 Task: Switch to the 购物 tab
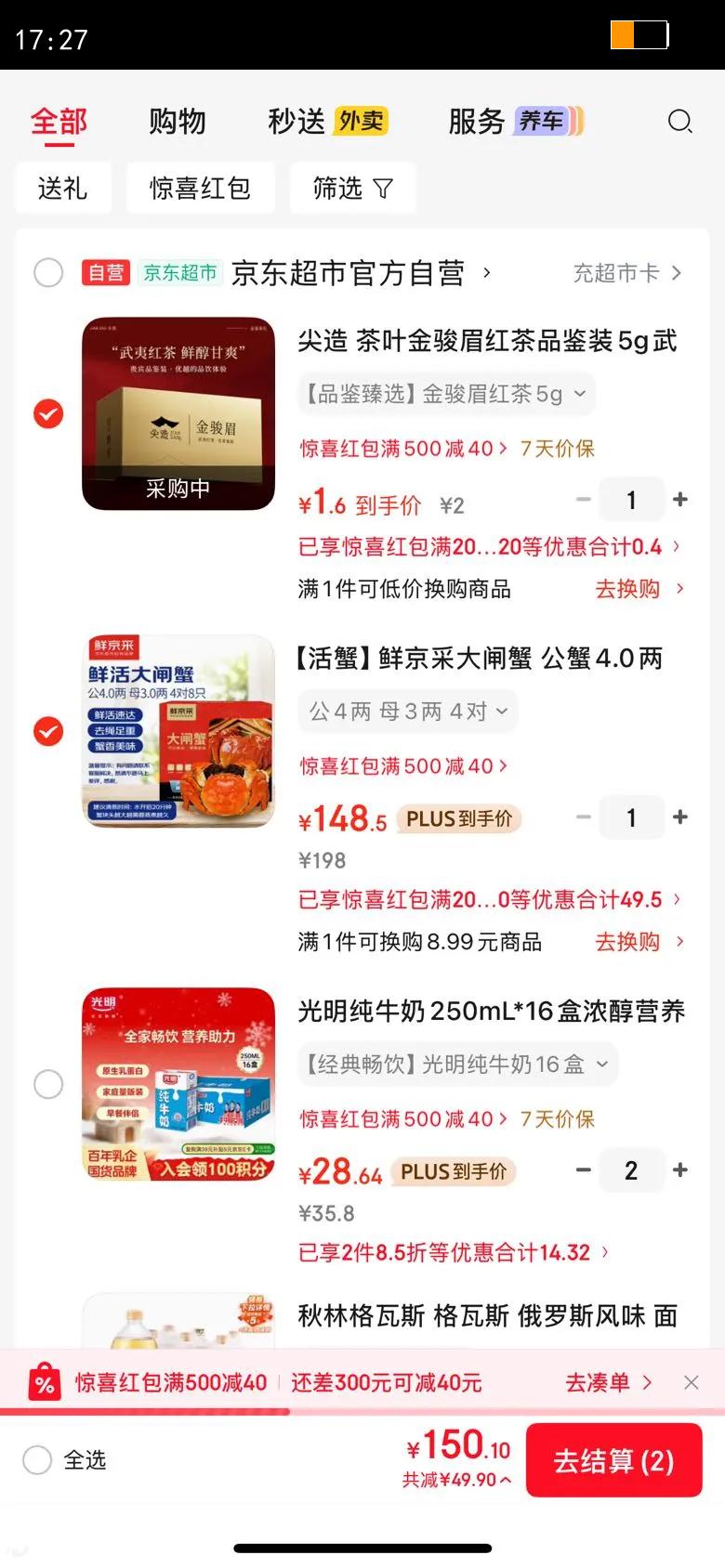(x=177, y=122)
